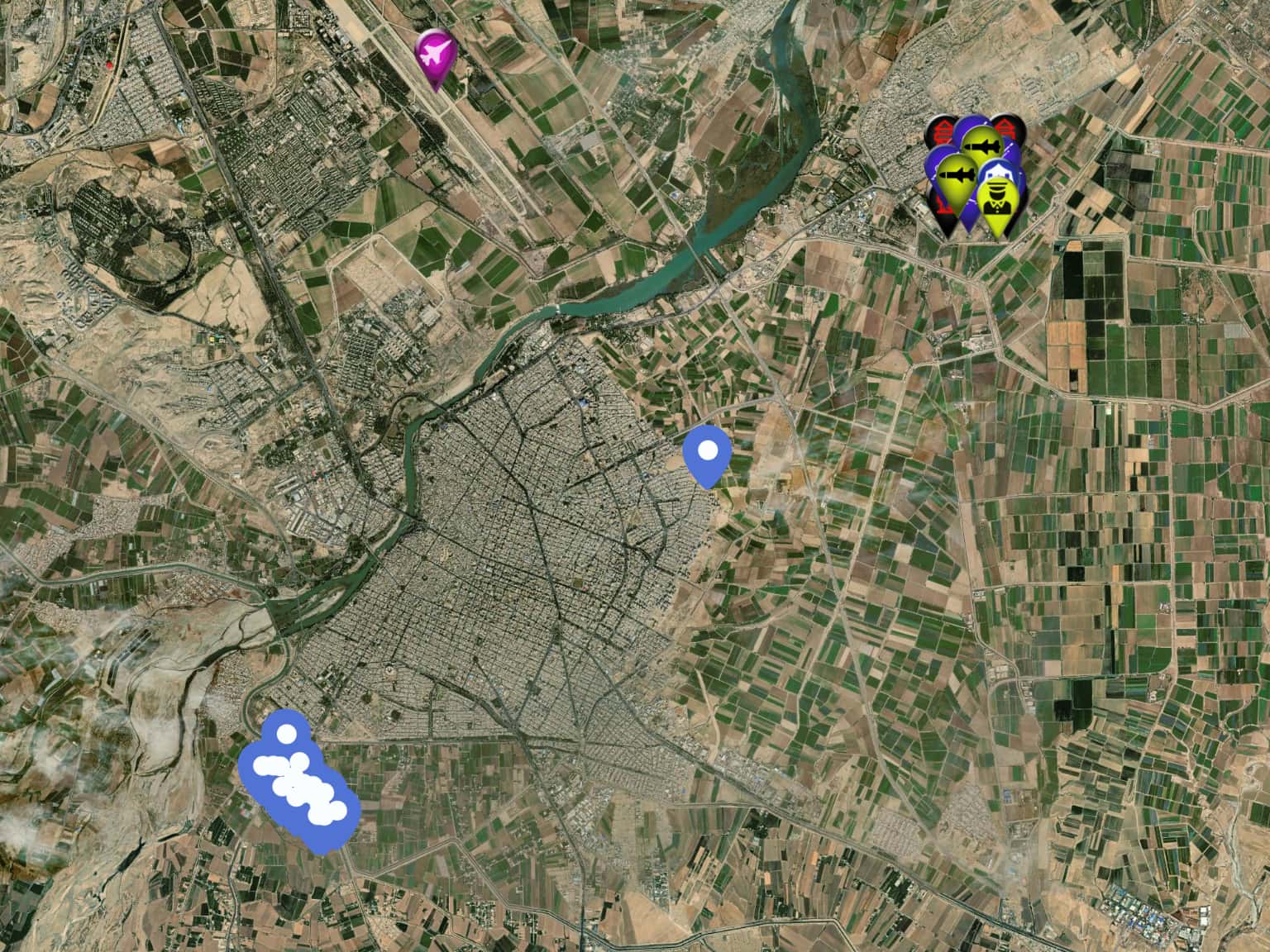
Task: Tap the lower yellow missile marker
Action: pyautogui.click(x=958, y=174)
